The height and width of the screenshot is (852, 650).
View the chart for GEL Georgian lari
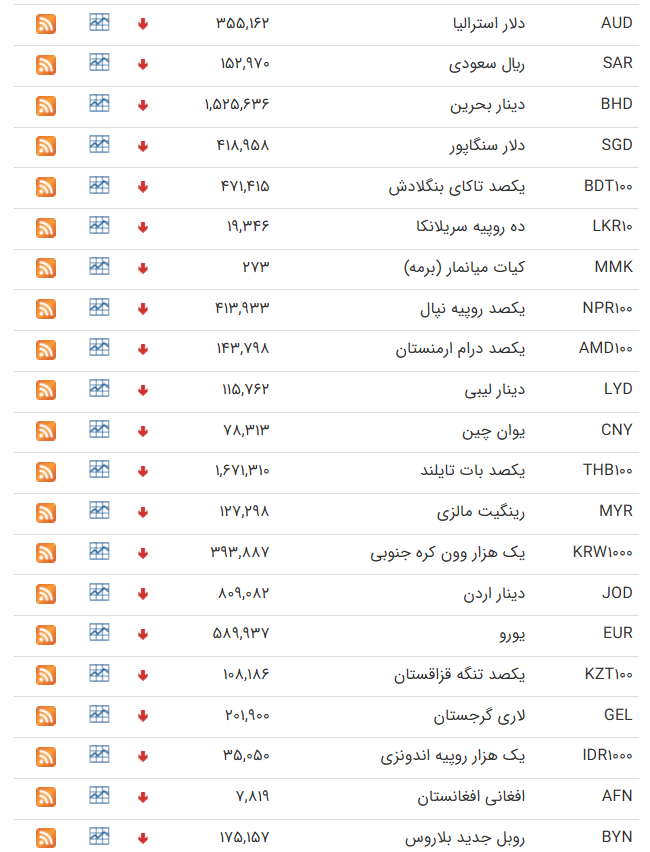tap(99, 714)
